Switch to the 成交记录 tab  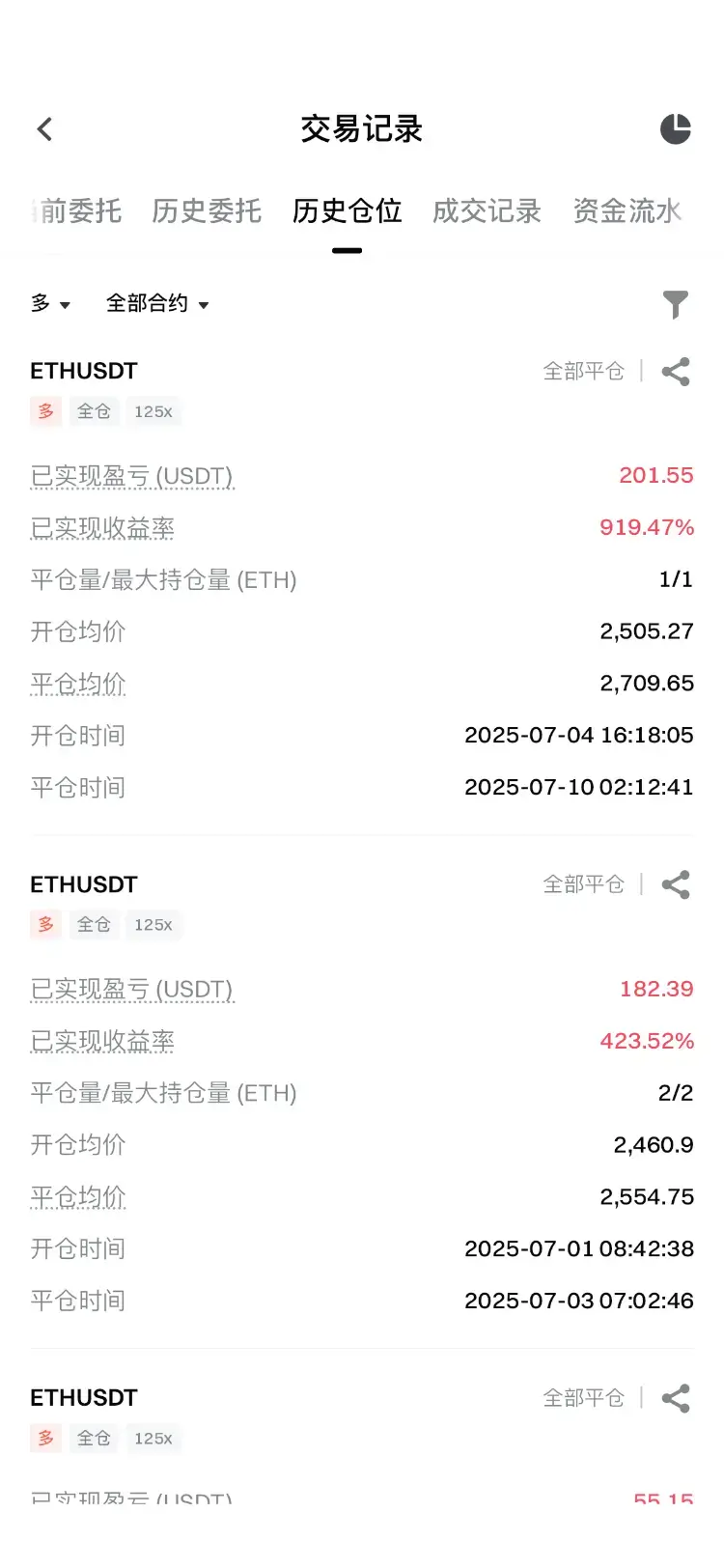[487, 210]
